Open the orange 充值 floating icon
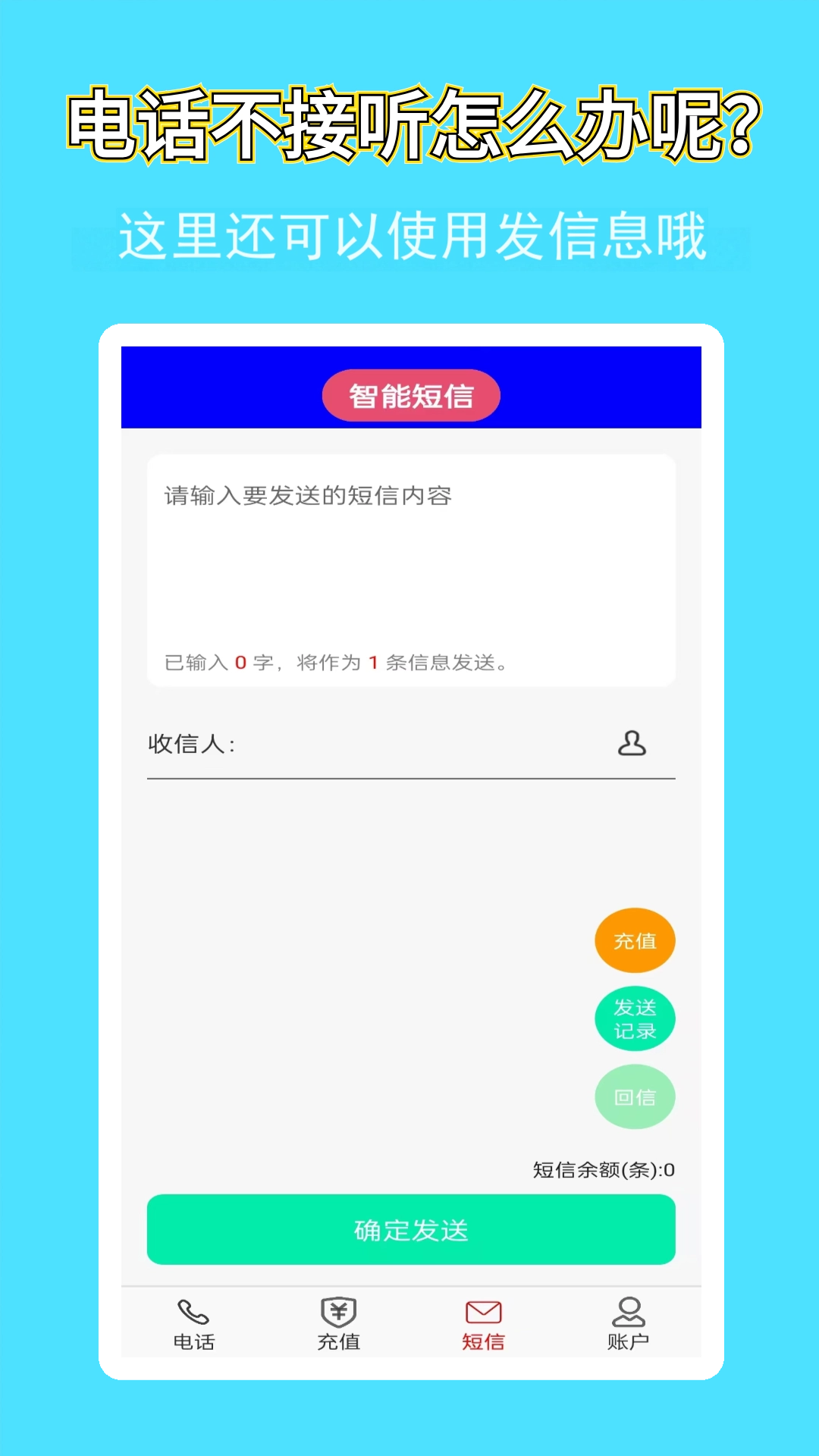This screenshot has height=1456, width=819. [x=635, y=940]
